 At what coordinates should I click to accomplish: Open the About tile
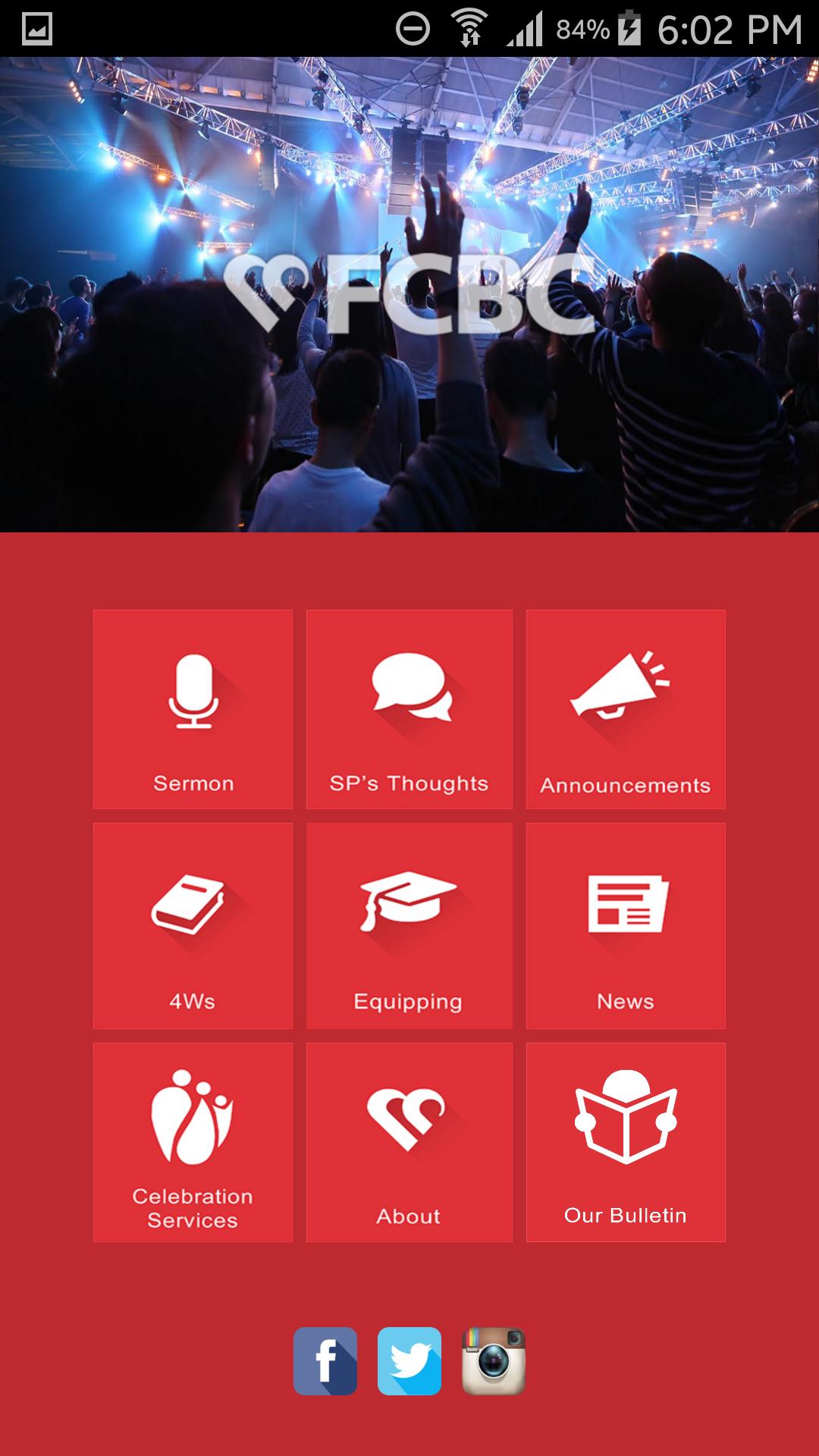(409, 1142)
